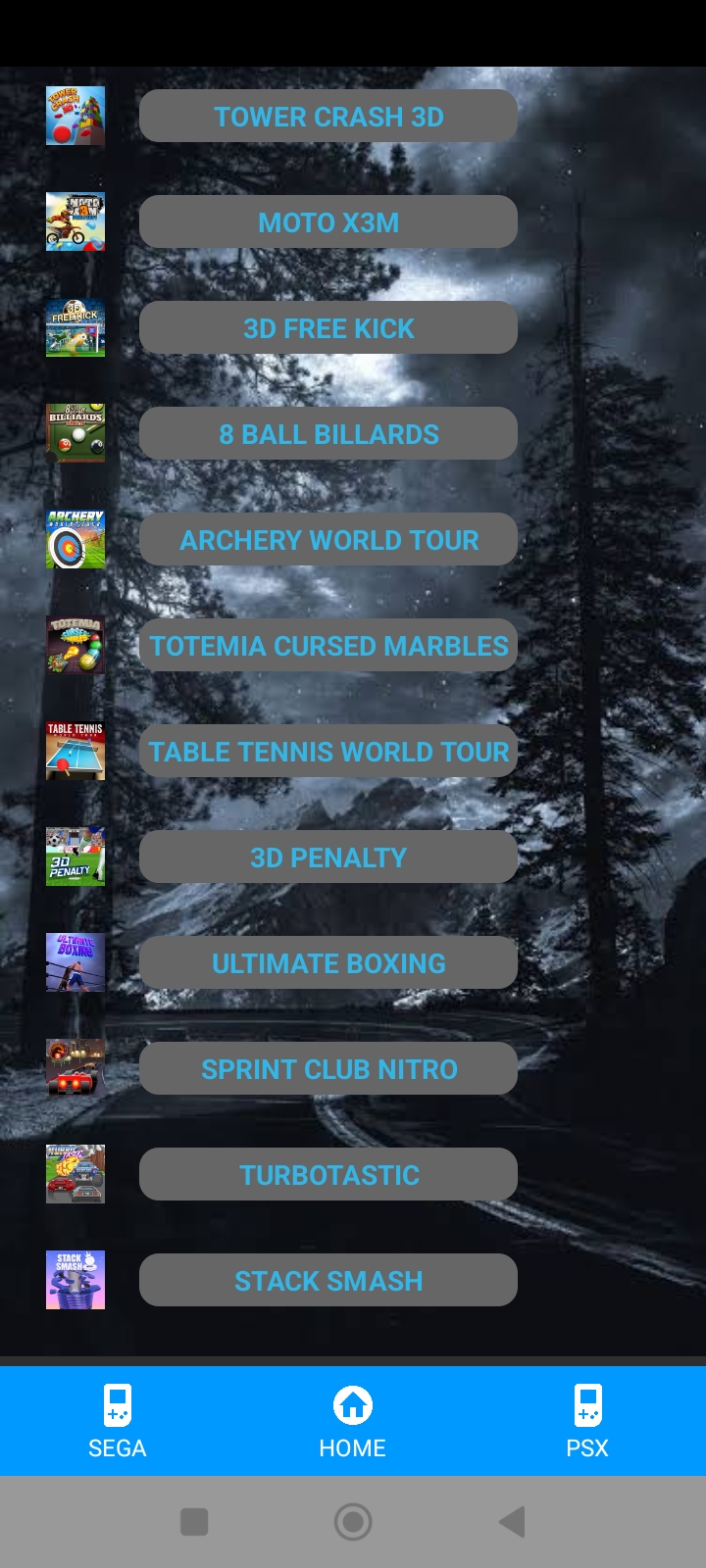
Task: Go to the HOME tab
Action: (x=352, y=1421)
